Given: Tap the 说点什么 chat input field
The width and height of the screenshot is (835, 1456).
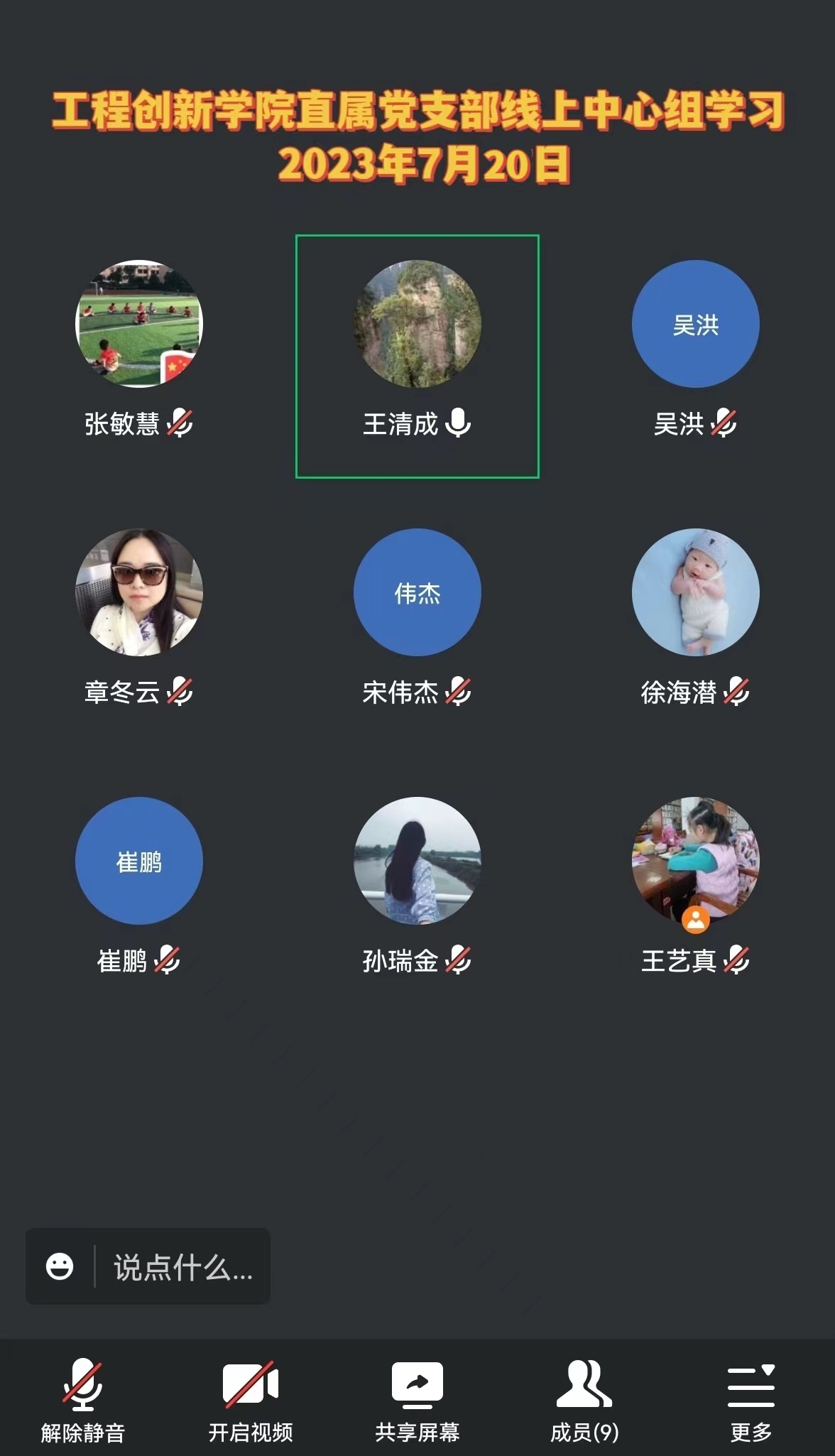Looking at the screenshot, I should tap(182, 1267).
